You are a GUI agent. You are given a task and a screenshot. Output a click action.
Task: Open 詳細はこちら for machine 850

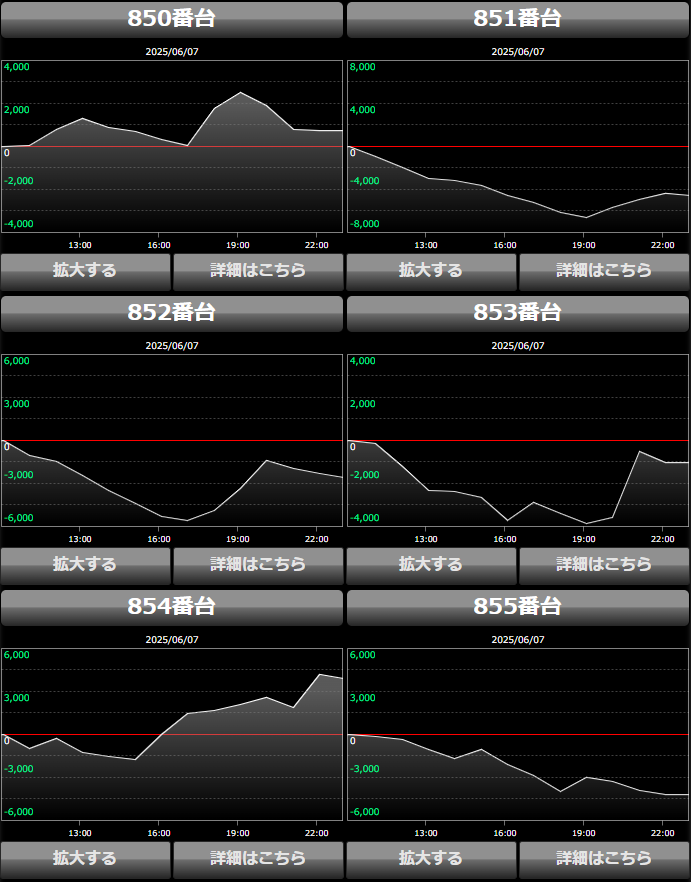[x=258, y=270]
